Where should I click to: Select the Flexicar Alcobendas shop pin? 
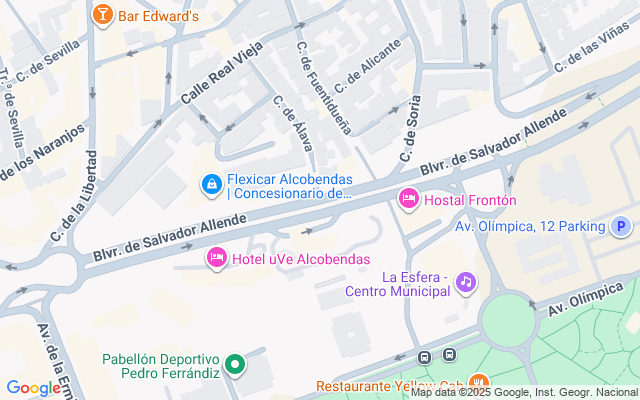211,184
